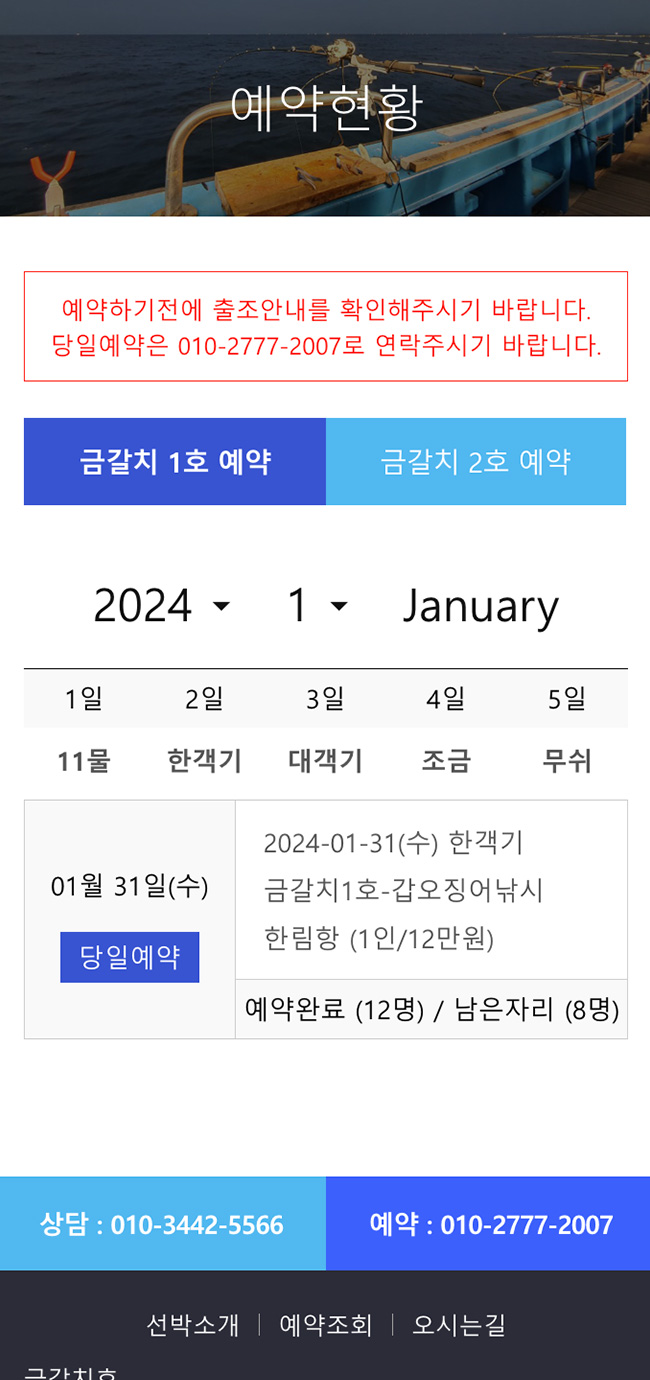Open the 선박소개 footer link
This screenshot has width=650, height=1380.
[x=192, y=1325]
